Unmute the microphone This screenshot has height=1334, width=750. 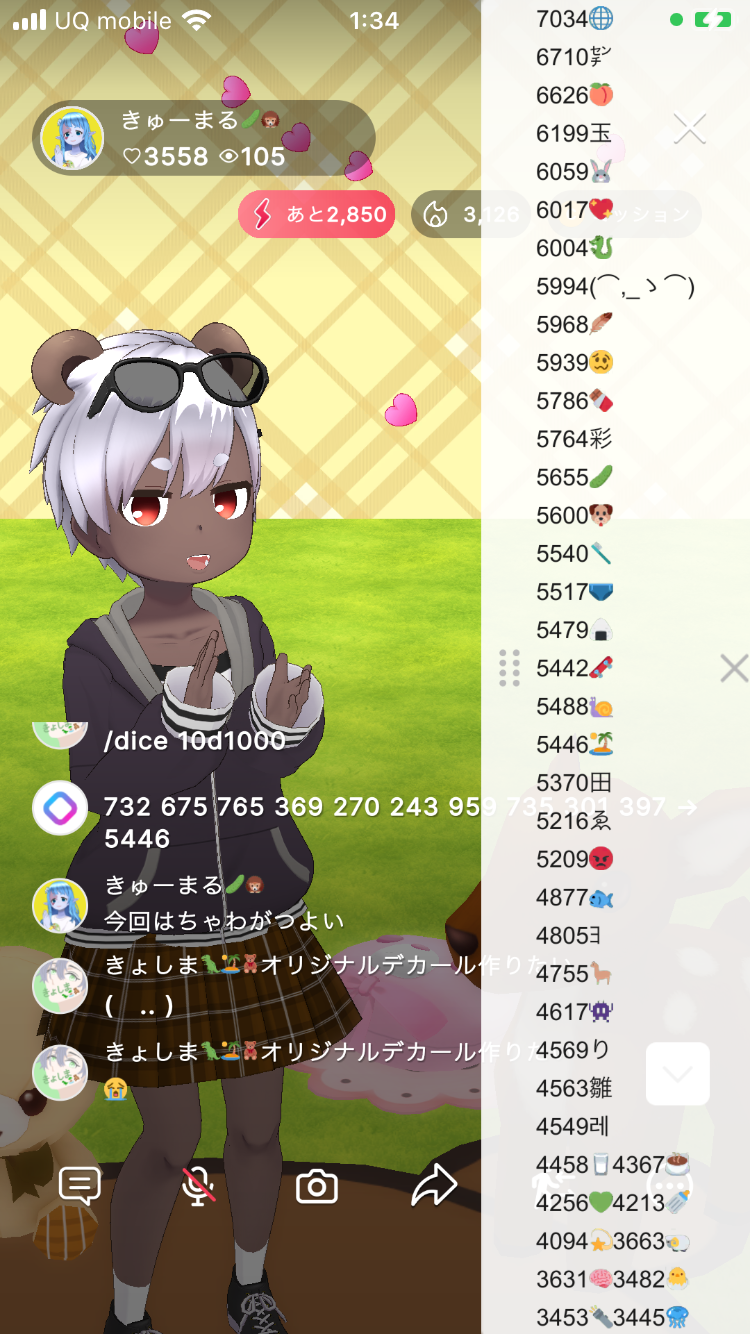tap(199, 1187)
